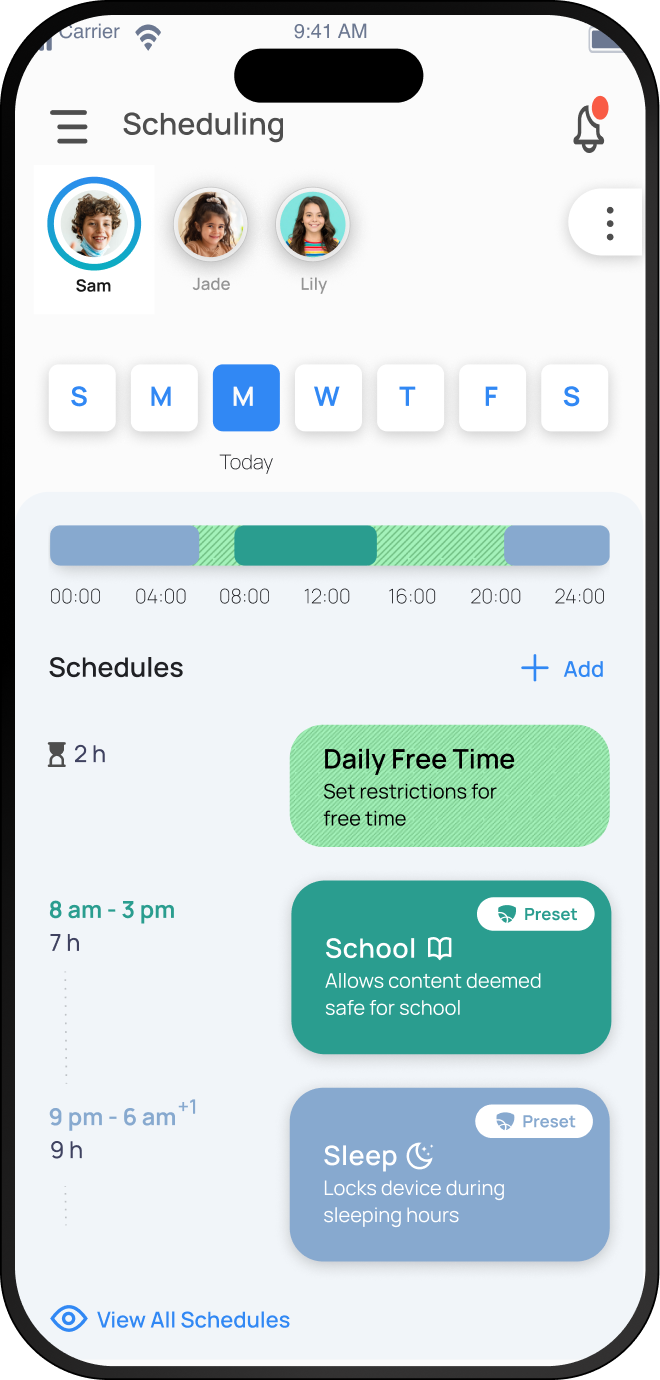The height and width of the screenshot is (1380, 660).
Task: Open the Daily Free Time card
Action: click(449, 786)
